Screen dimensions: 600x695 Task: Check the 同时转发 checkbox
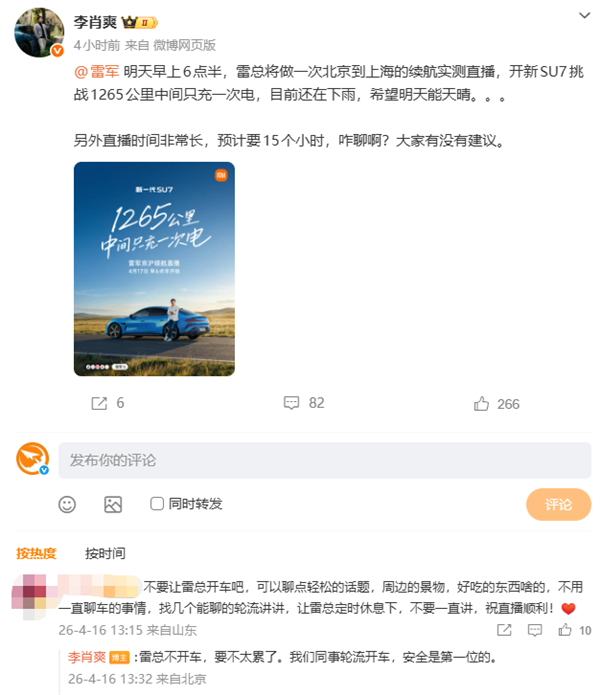pyautogui.click(x=157, y=504)
